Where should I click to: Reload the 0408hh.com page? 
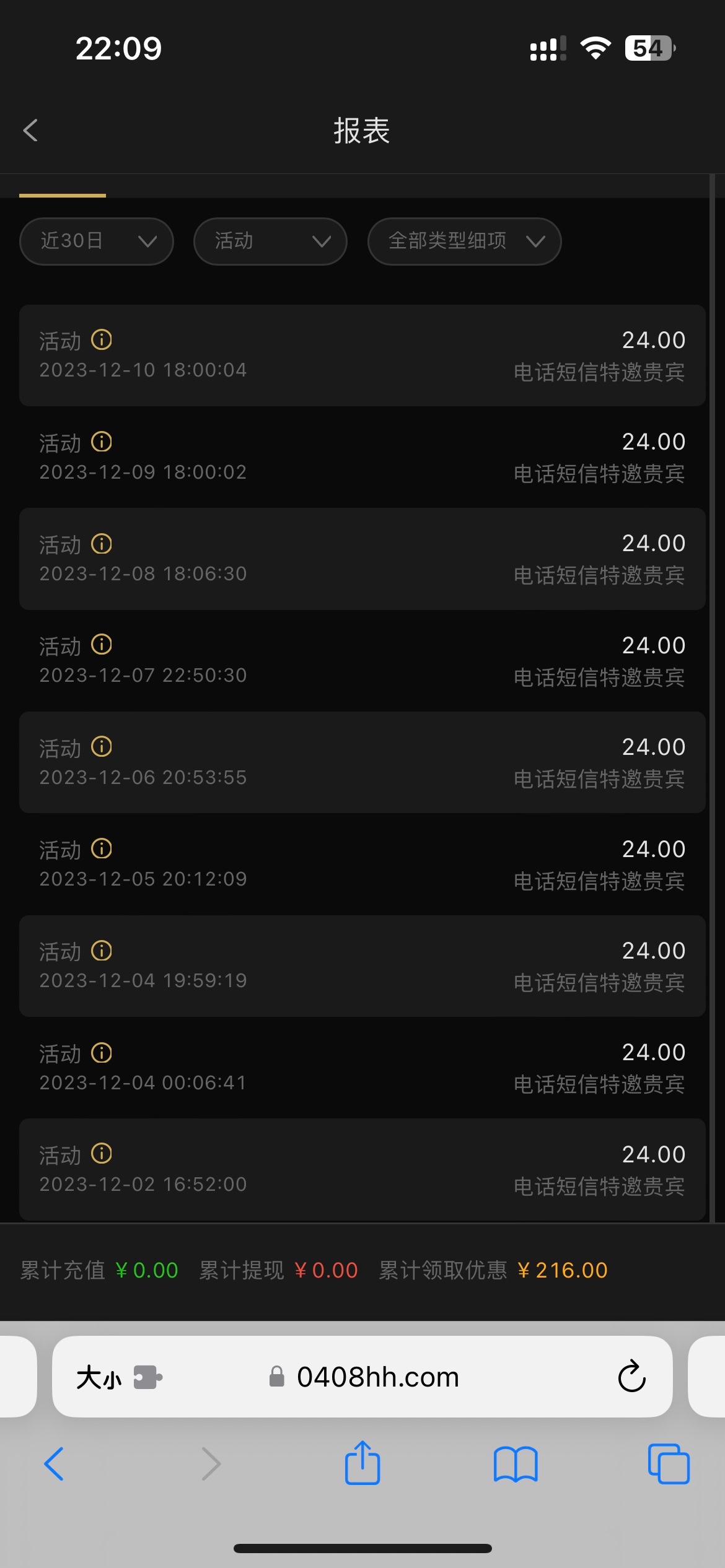click(x=631, y=1377)
